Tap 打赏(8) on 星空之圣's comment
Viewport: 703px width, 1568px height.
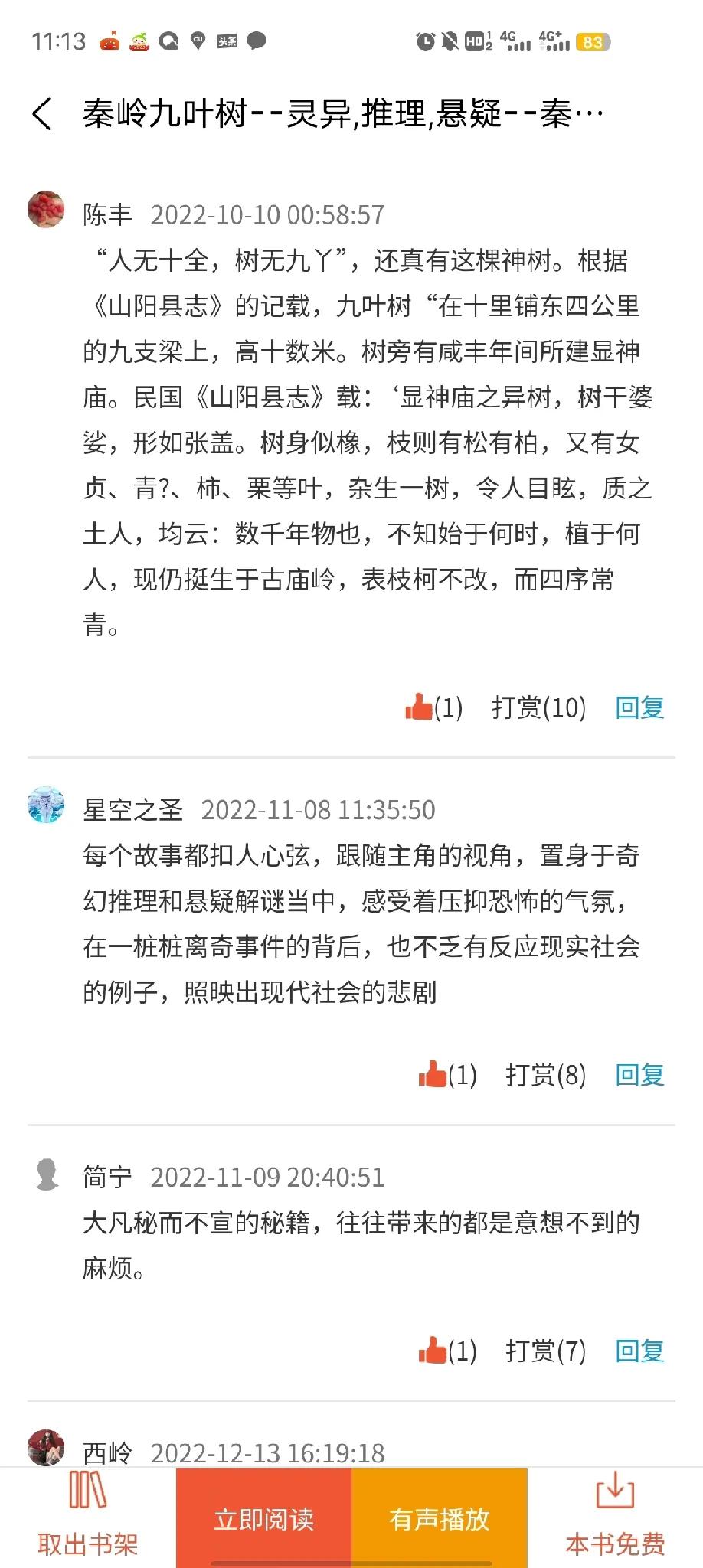[545, 1075]
